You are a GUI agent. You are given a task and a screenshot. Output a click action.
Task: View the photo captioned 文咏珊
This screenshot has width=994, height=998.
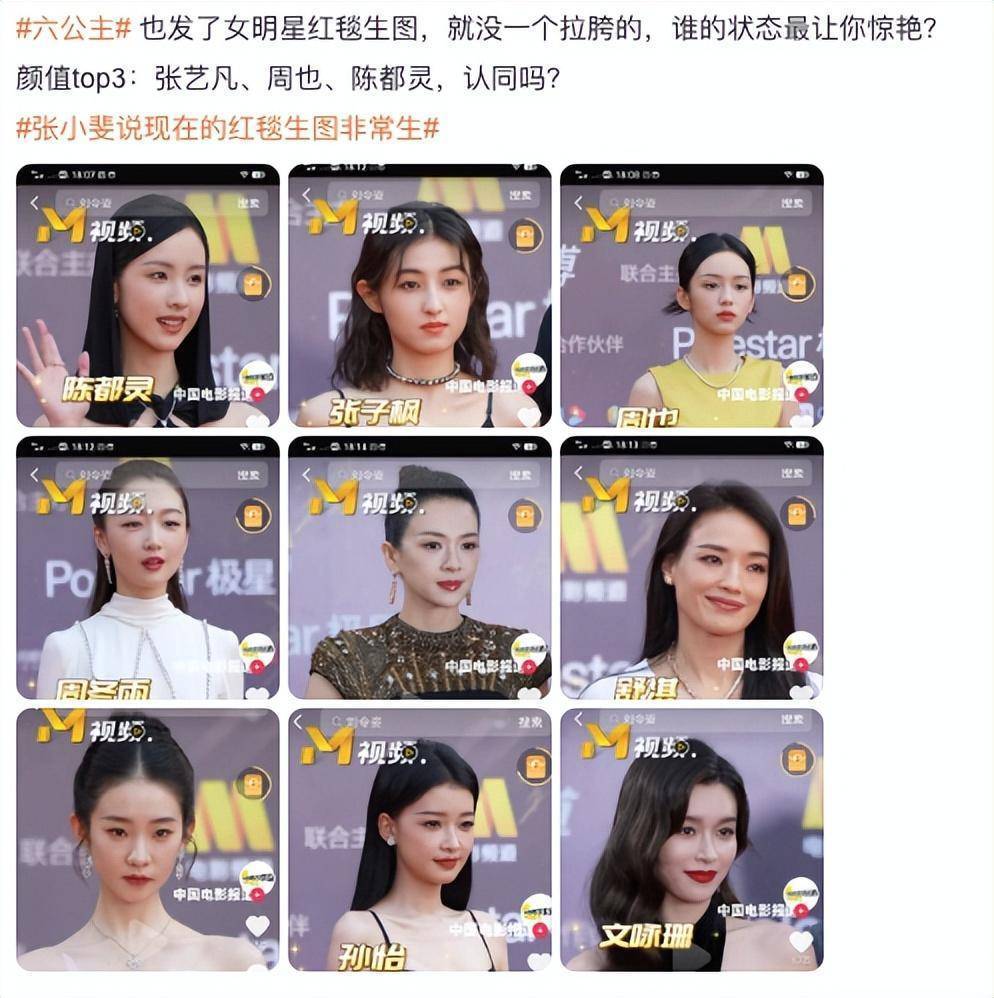tap(691, 839)
